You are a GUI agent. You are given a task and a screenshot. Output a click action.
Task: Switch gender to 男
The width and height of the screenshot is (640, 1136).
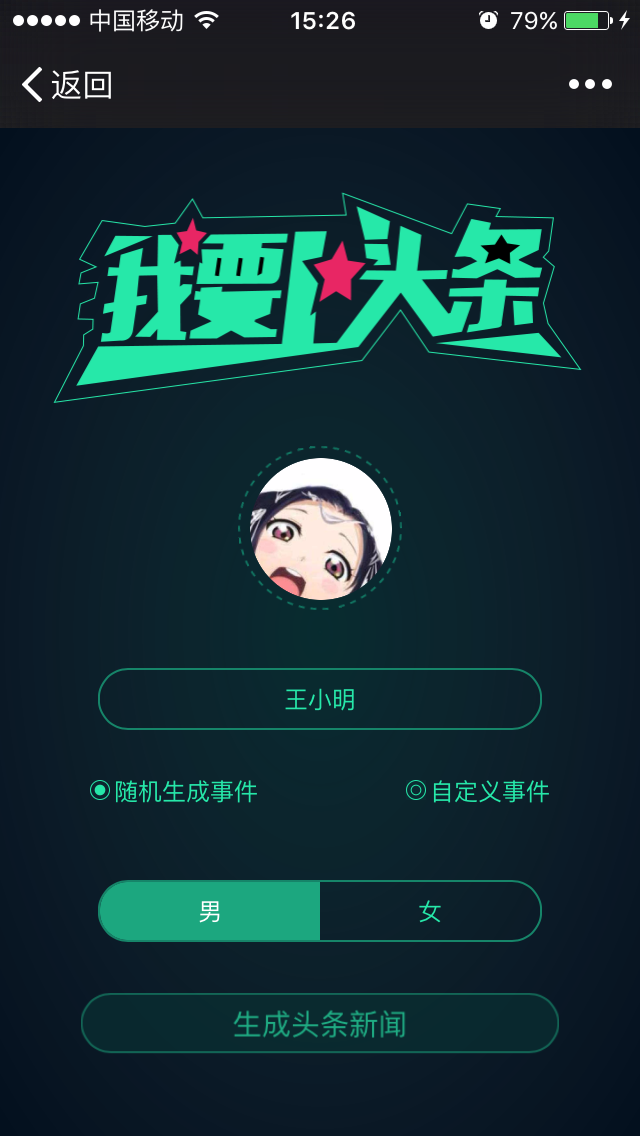210,911
